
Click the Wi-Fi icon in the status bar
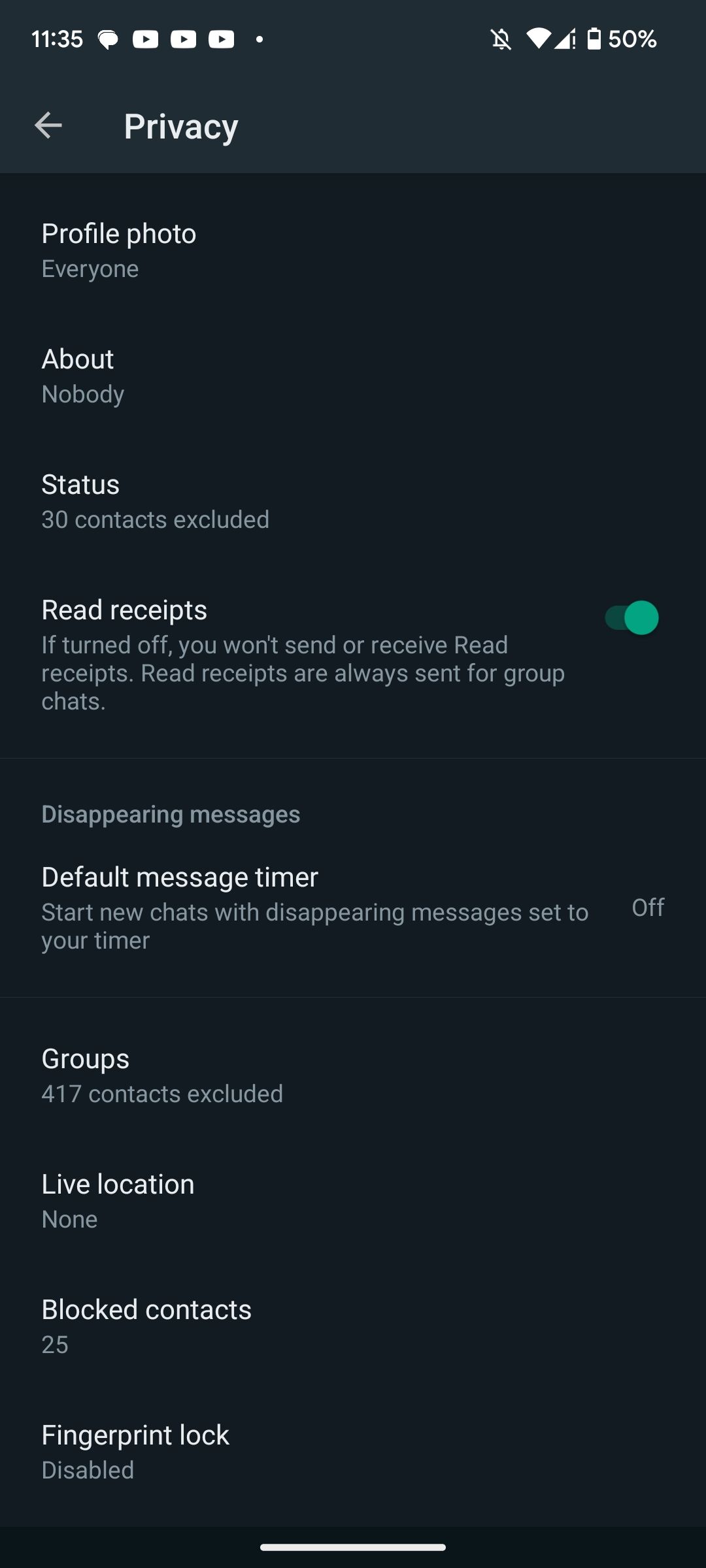coord(537,39)
